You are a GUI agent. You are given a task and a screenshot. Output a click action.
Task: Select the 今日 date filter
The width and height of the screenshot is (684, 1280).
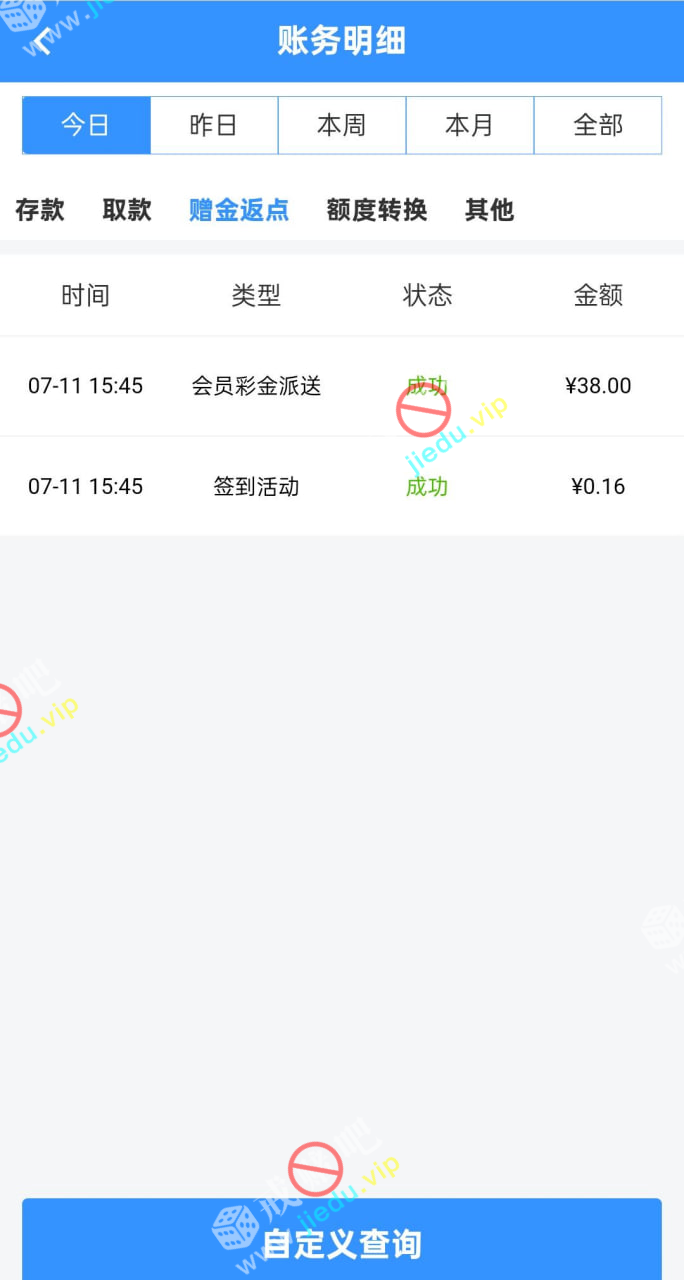87,125
